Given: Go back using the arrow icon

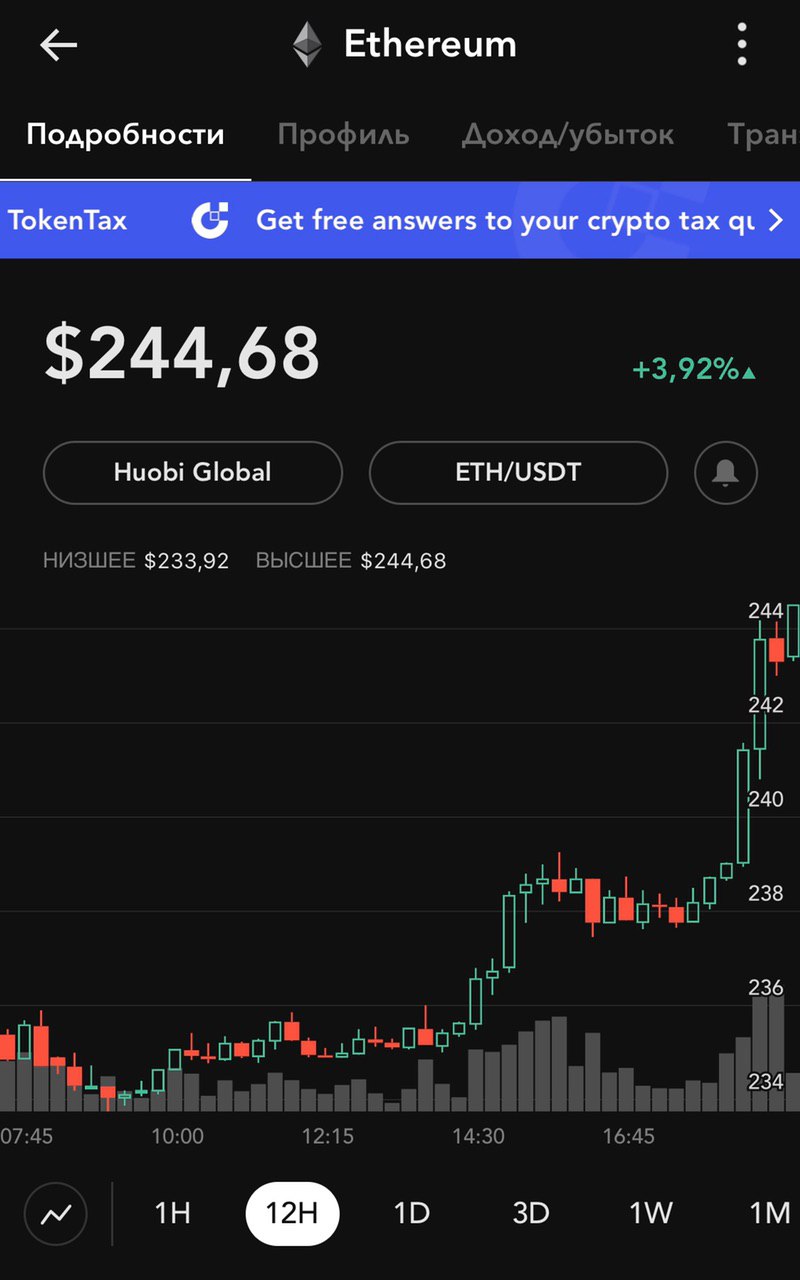Looking at the screenshot, I should tap(58, 45).
